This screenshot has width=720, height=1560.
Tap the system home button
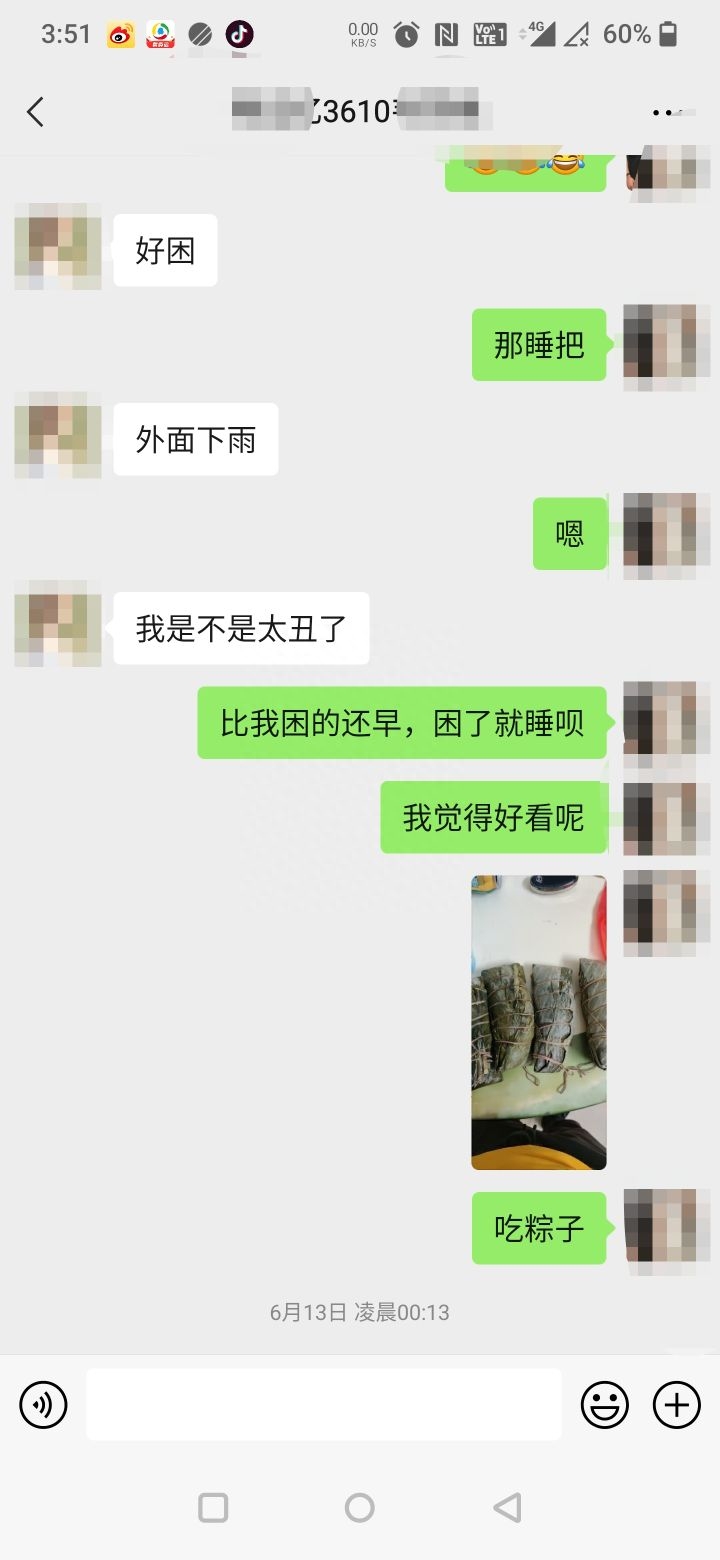click(360, 1507)
